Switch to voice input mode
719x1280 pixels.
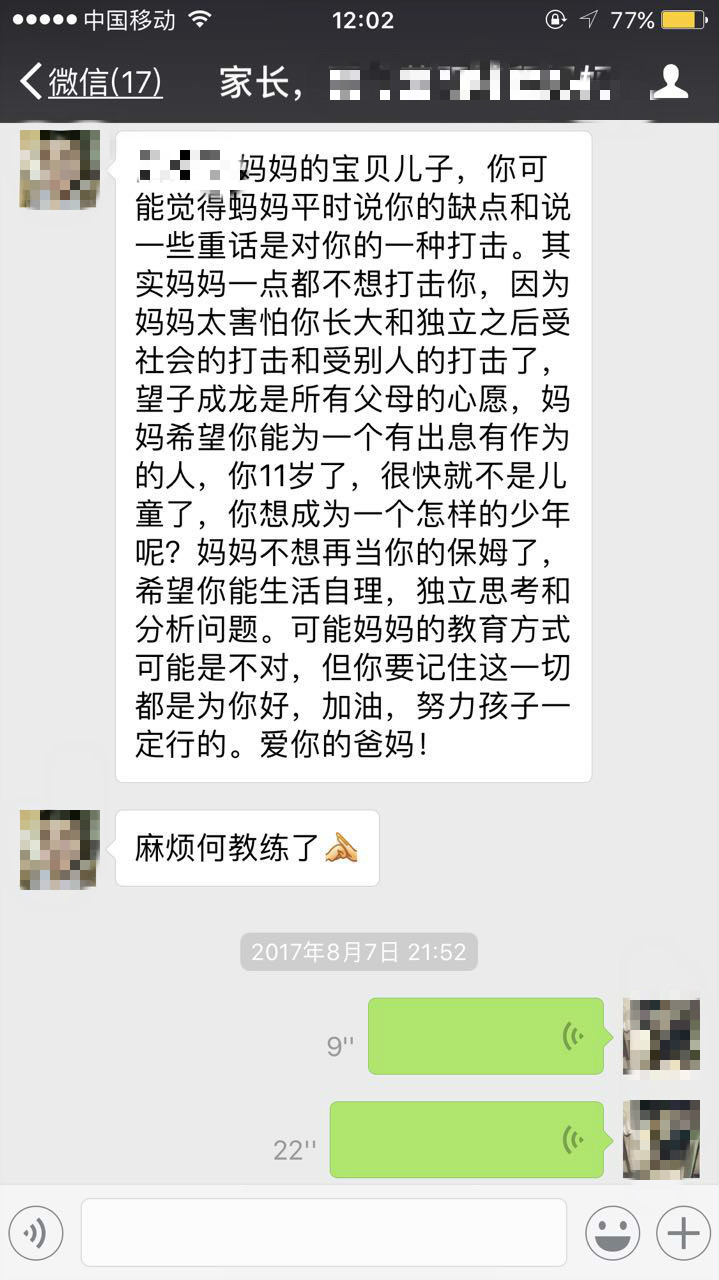coord(36,1233)
